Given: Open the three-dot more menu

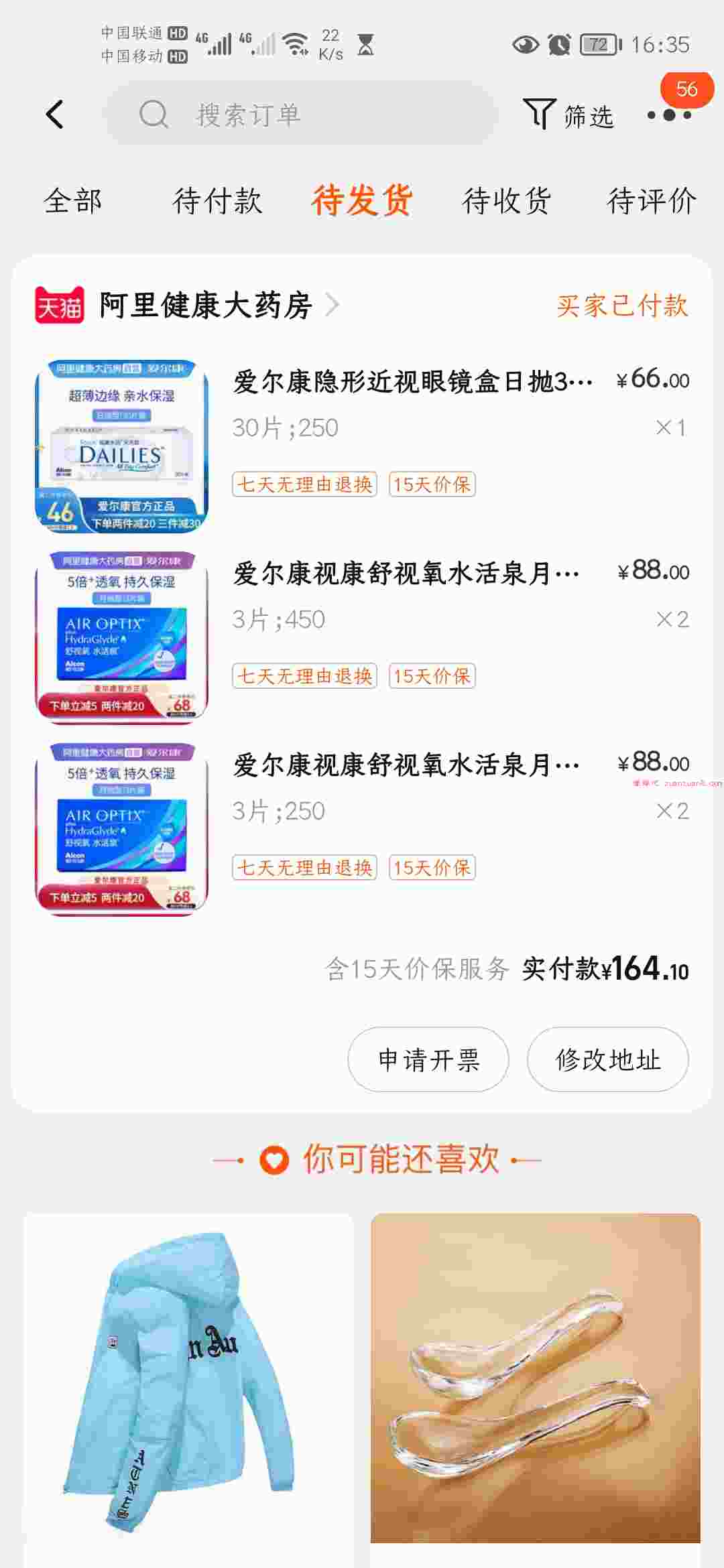Looking at the screenshot, I should pos(669,115).
